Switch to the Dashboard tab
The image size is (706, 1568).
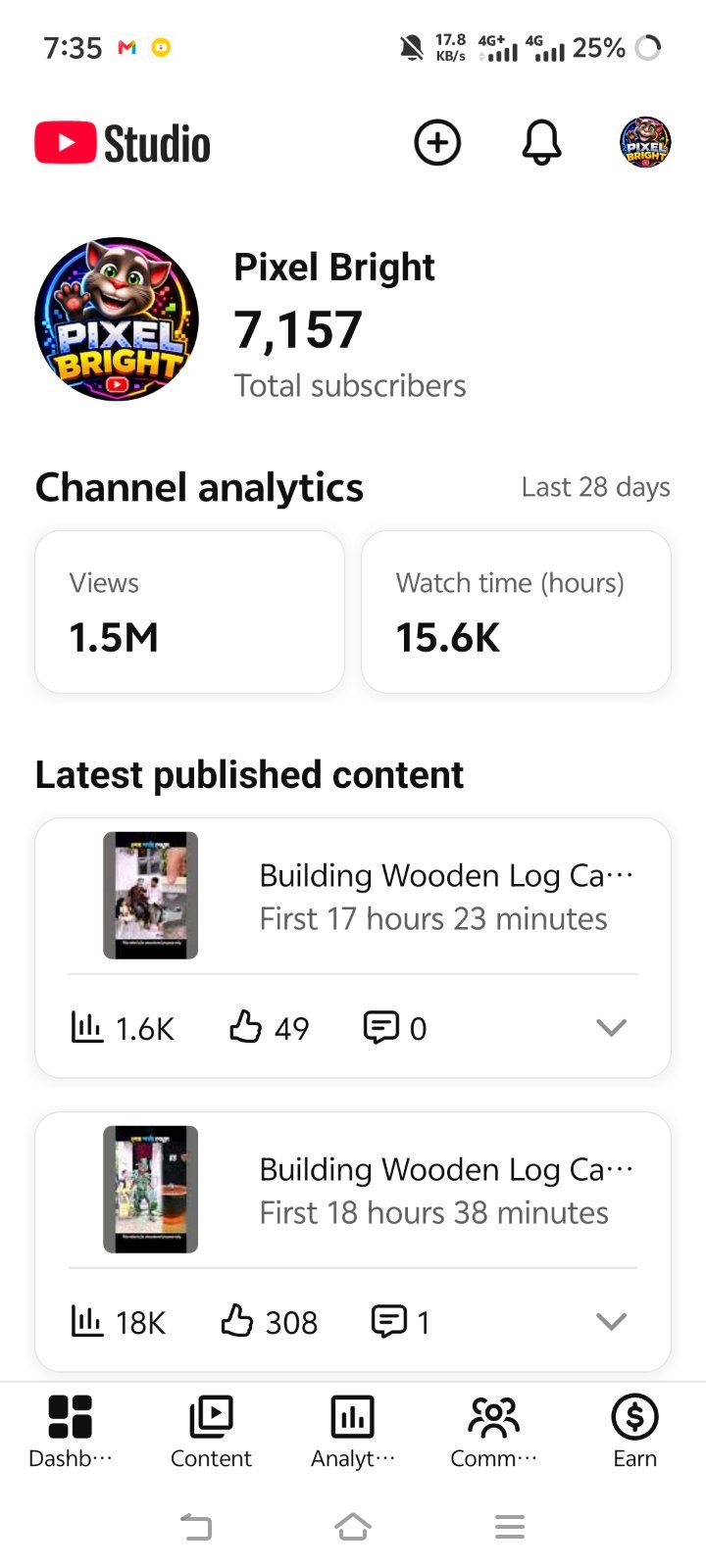click(x=71, y=1432)
